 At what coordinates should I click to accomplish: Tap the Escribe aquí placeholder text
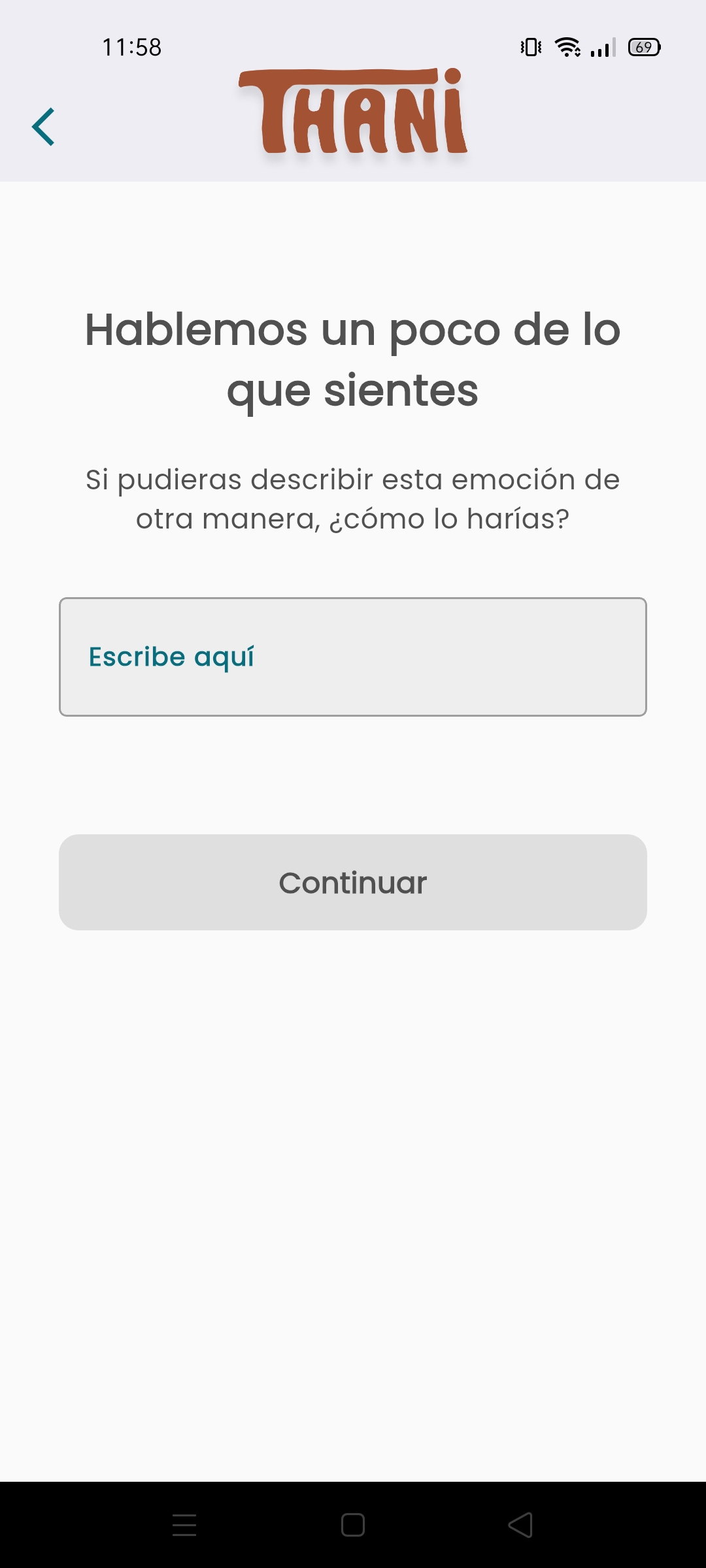[171, 656]
